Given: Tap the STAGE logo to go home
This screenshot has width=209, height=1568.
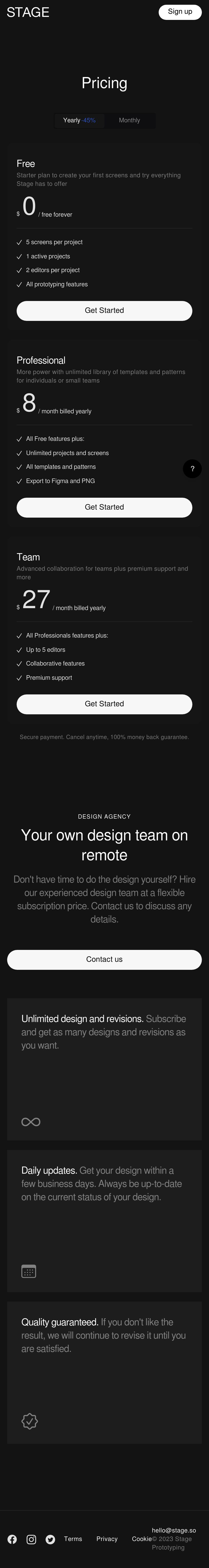Looking at the screenshot, I should tap(28, 12).
